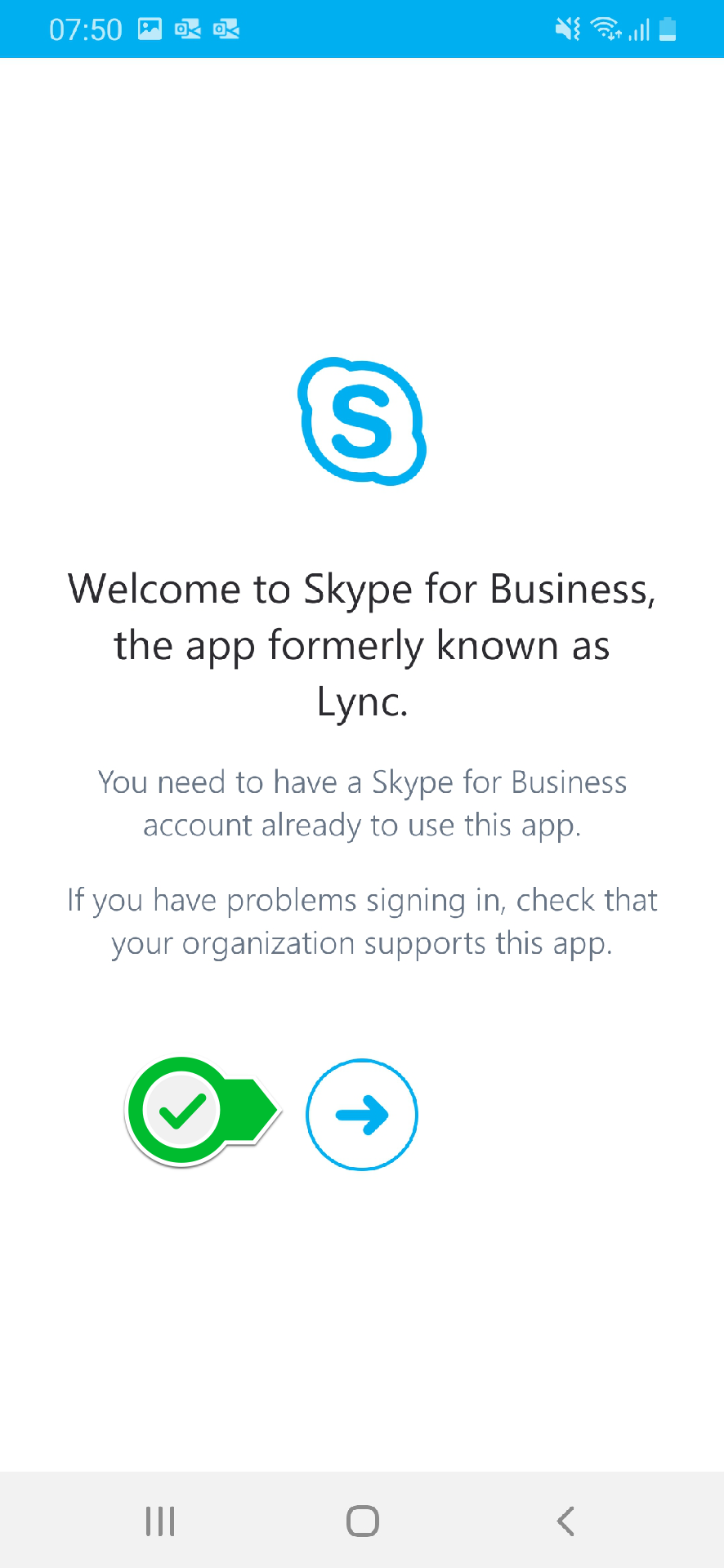Image resolution: width=724 pixels, height=1568 pixels.
Task: Go back using the system navigation bar
Action: pos(565,1521)
